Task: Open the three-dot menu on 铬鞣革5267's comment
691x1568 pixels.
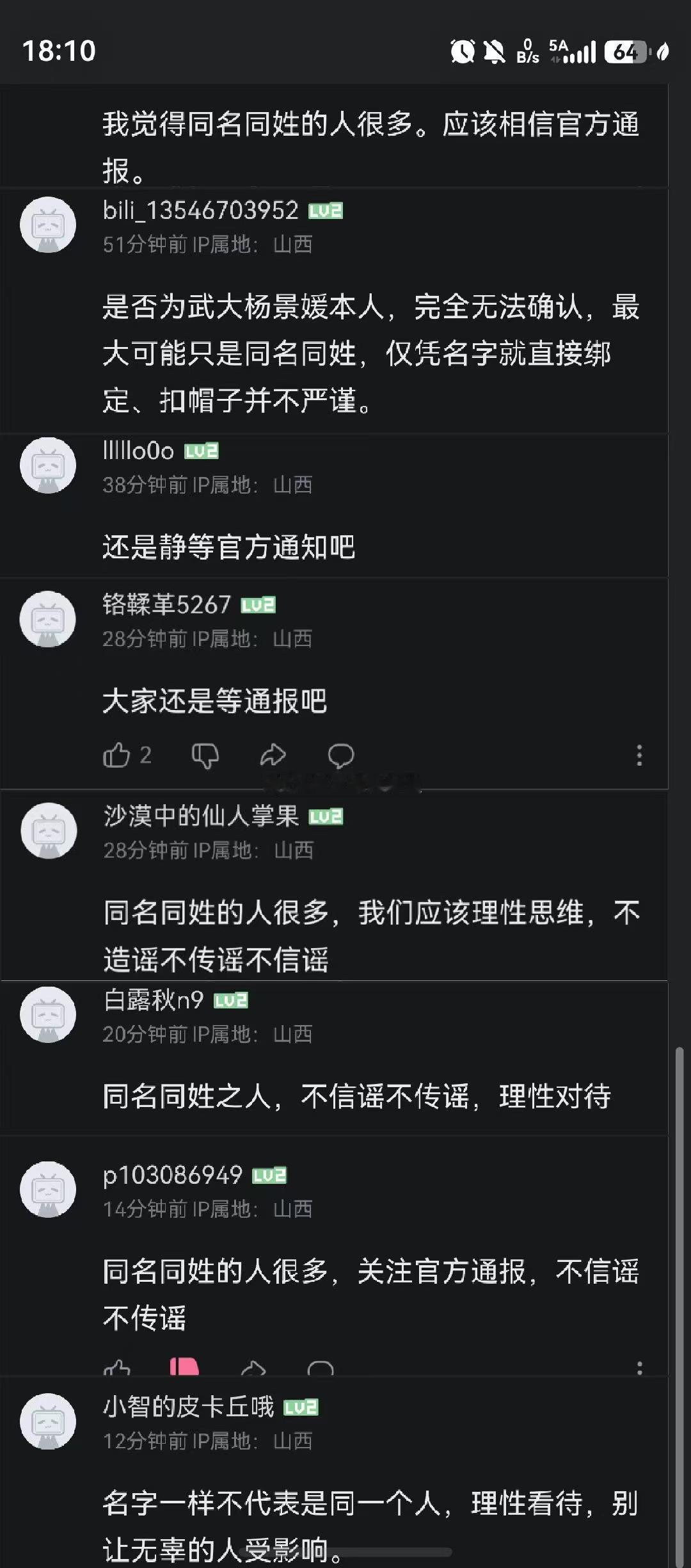Action: [x=639, y=756]
